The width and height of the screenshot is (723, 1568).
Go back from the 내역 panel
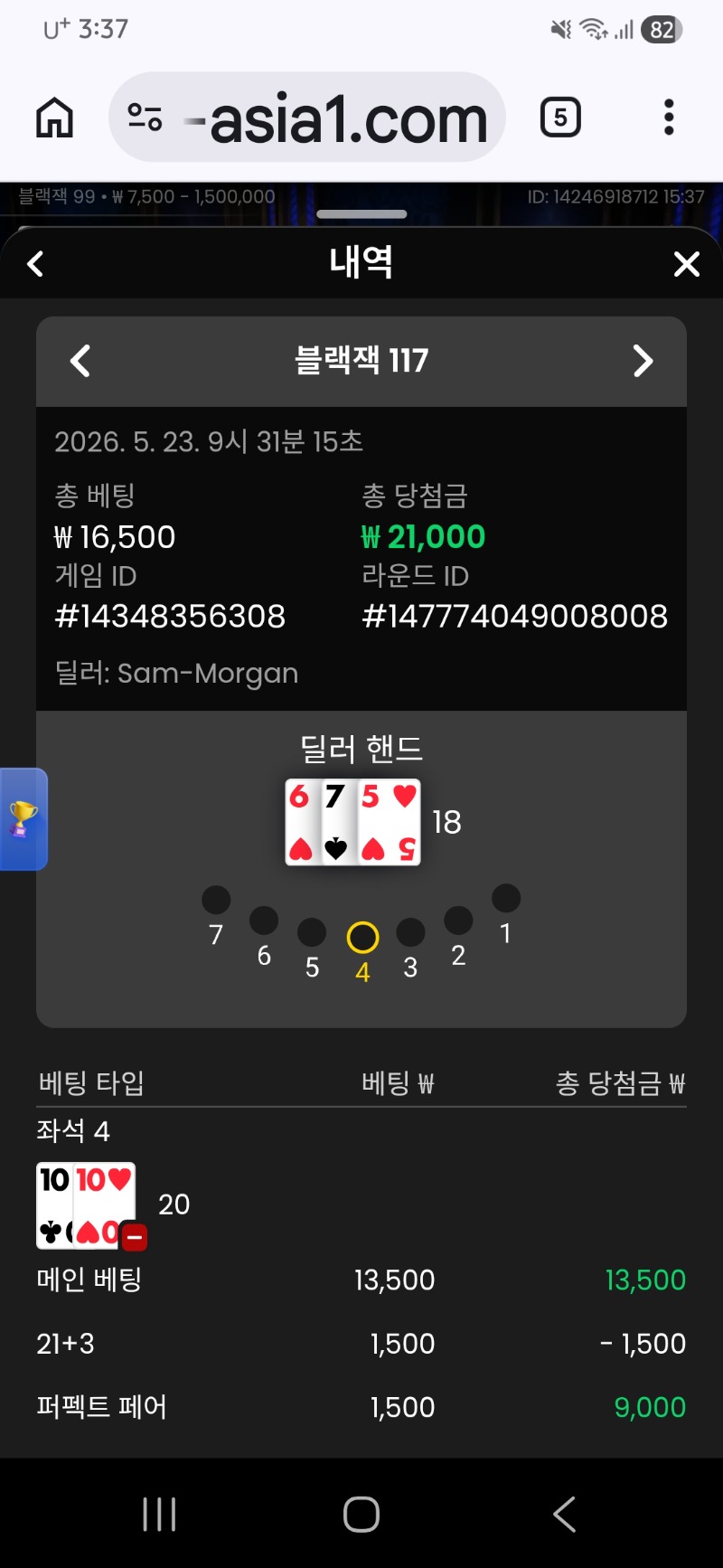[35, 264]
